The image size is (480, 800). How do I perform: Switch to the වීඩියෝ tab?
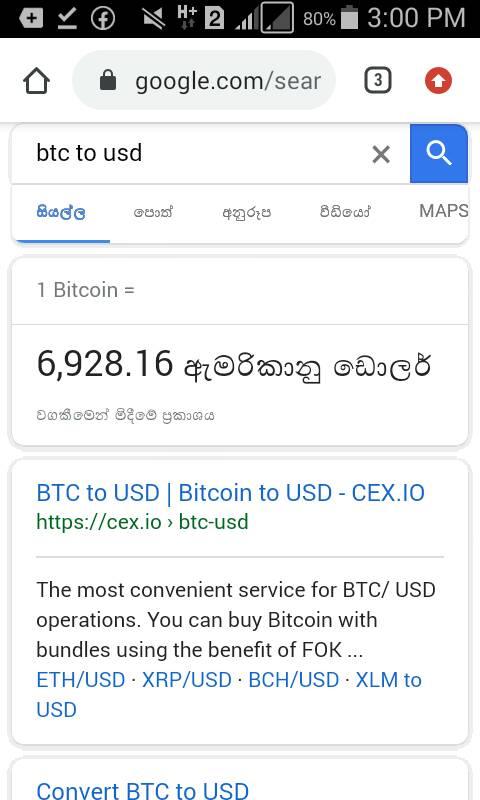tap(345, 211)
